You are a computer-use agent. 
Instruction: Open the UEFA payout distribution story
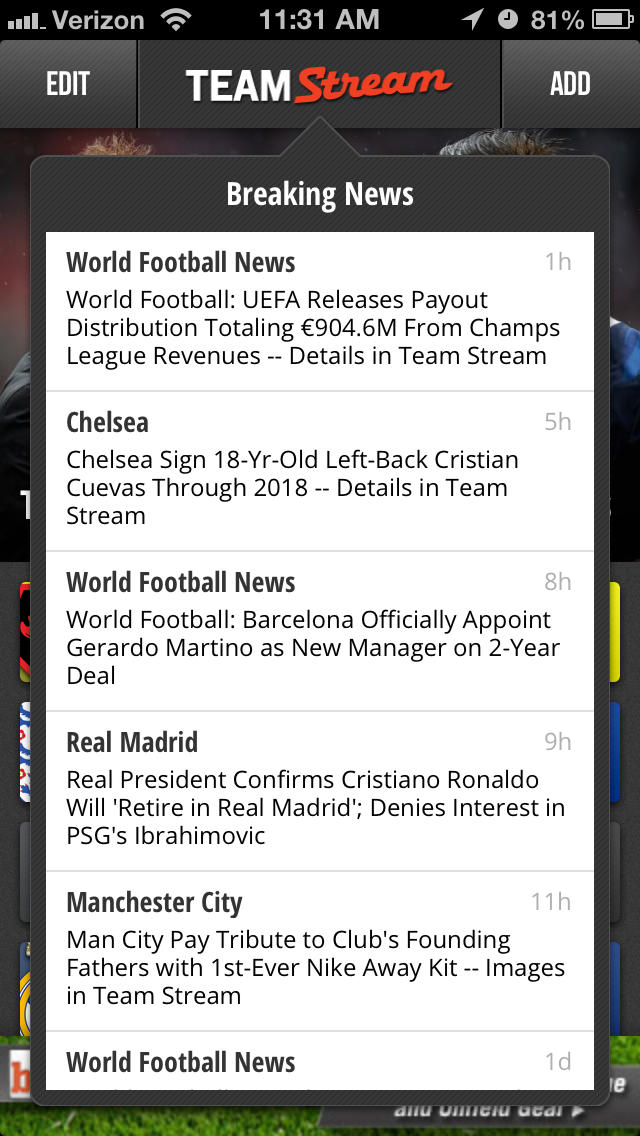[319, 312]
